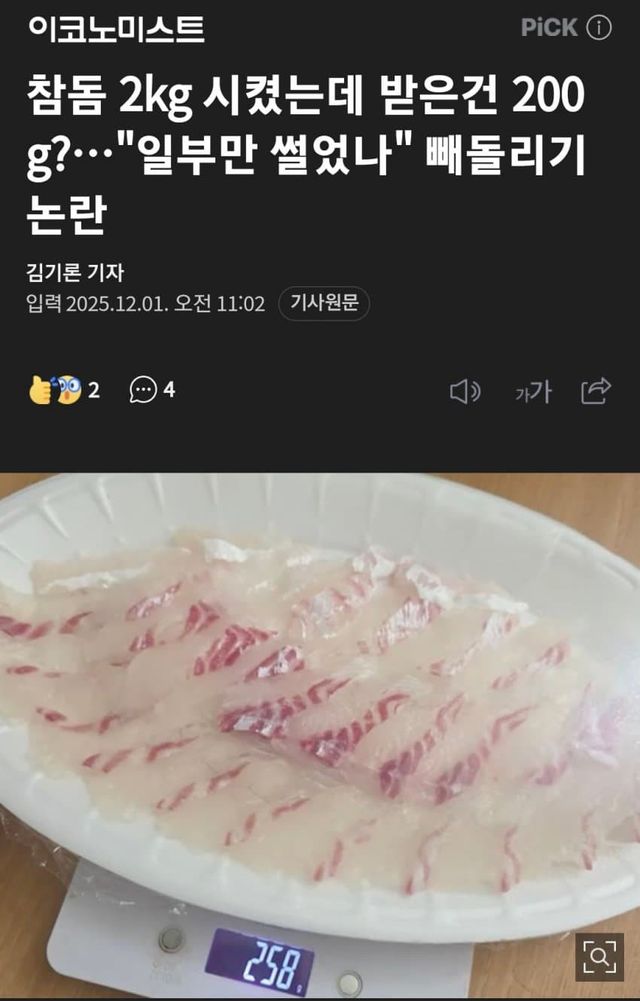Listen to article with speaker icon
This screenshot has width=640, height=1001.
(465, 391)
